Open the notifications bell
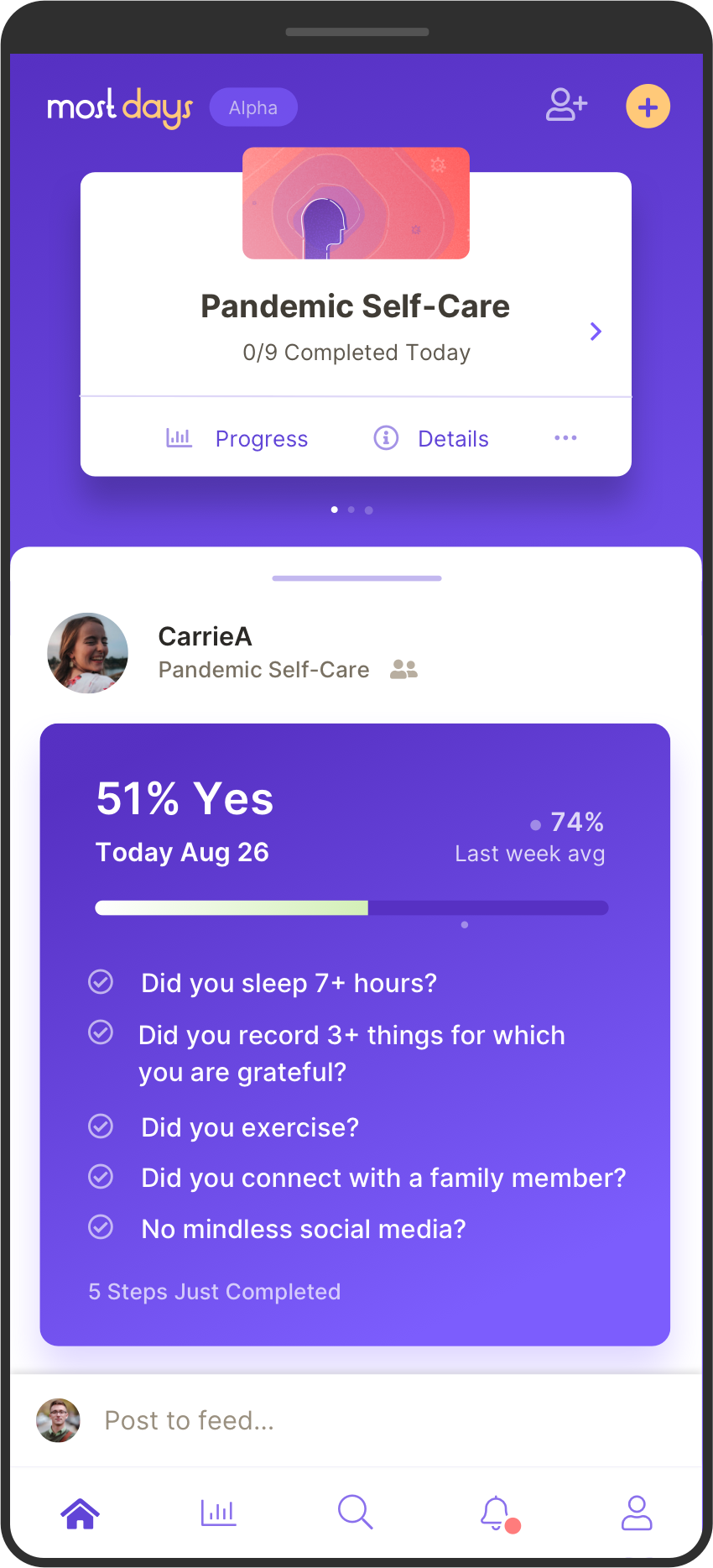The height and width of the screenshot is (1568, 713). (497, 1513)
